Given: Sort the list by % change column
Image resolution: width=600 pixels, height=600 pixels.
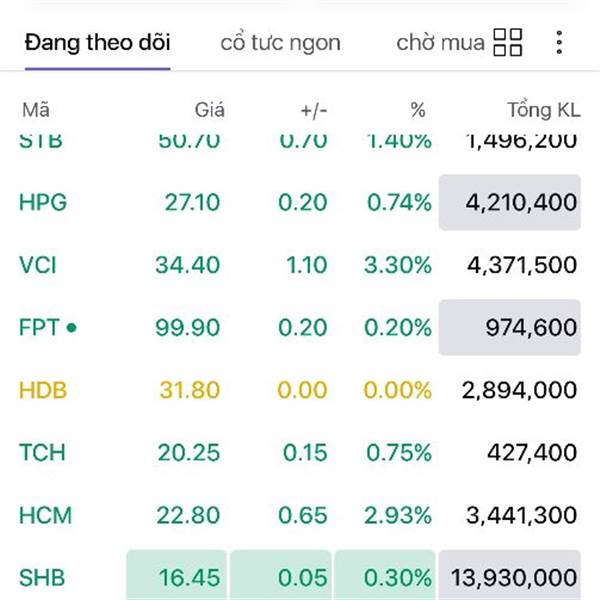Looking at the screenshot, I should [x=419, y=109].
